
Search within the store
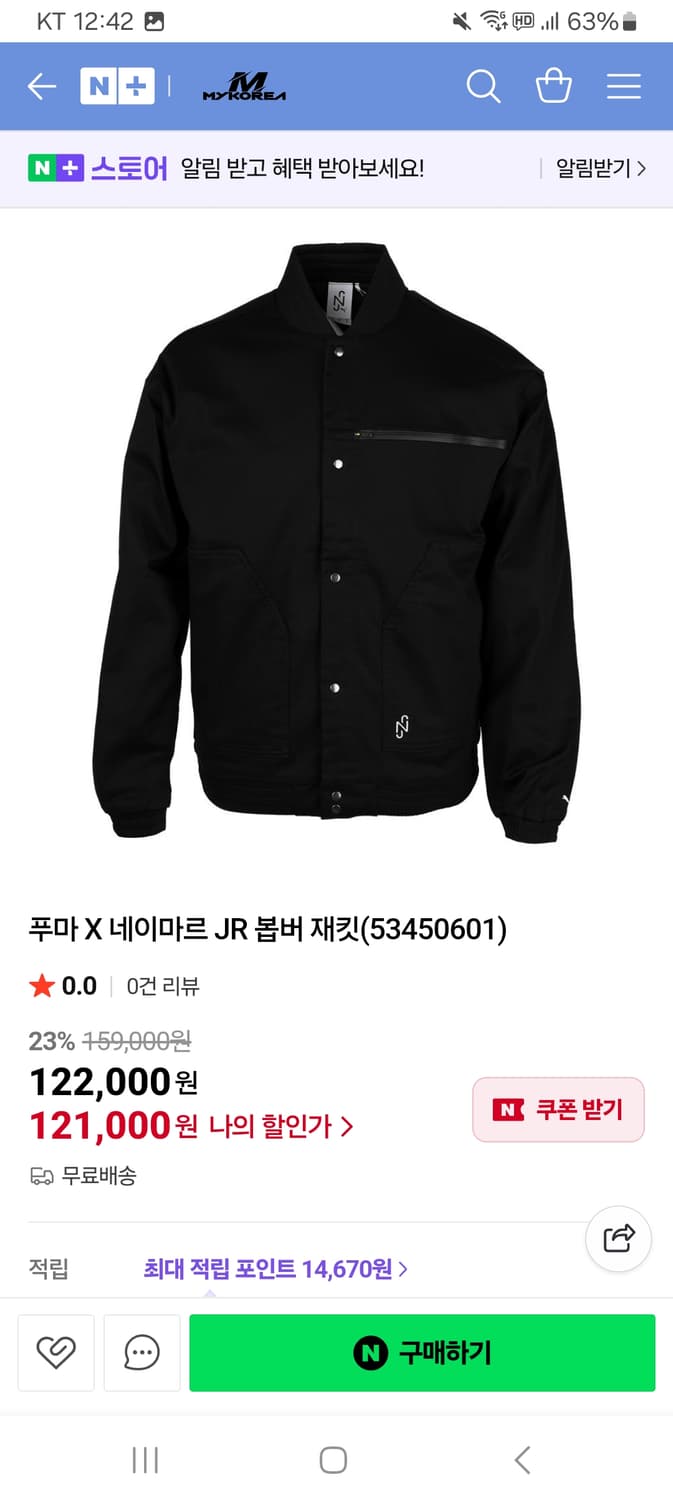click(x=483, y=87)
